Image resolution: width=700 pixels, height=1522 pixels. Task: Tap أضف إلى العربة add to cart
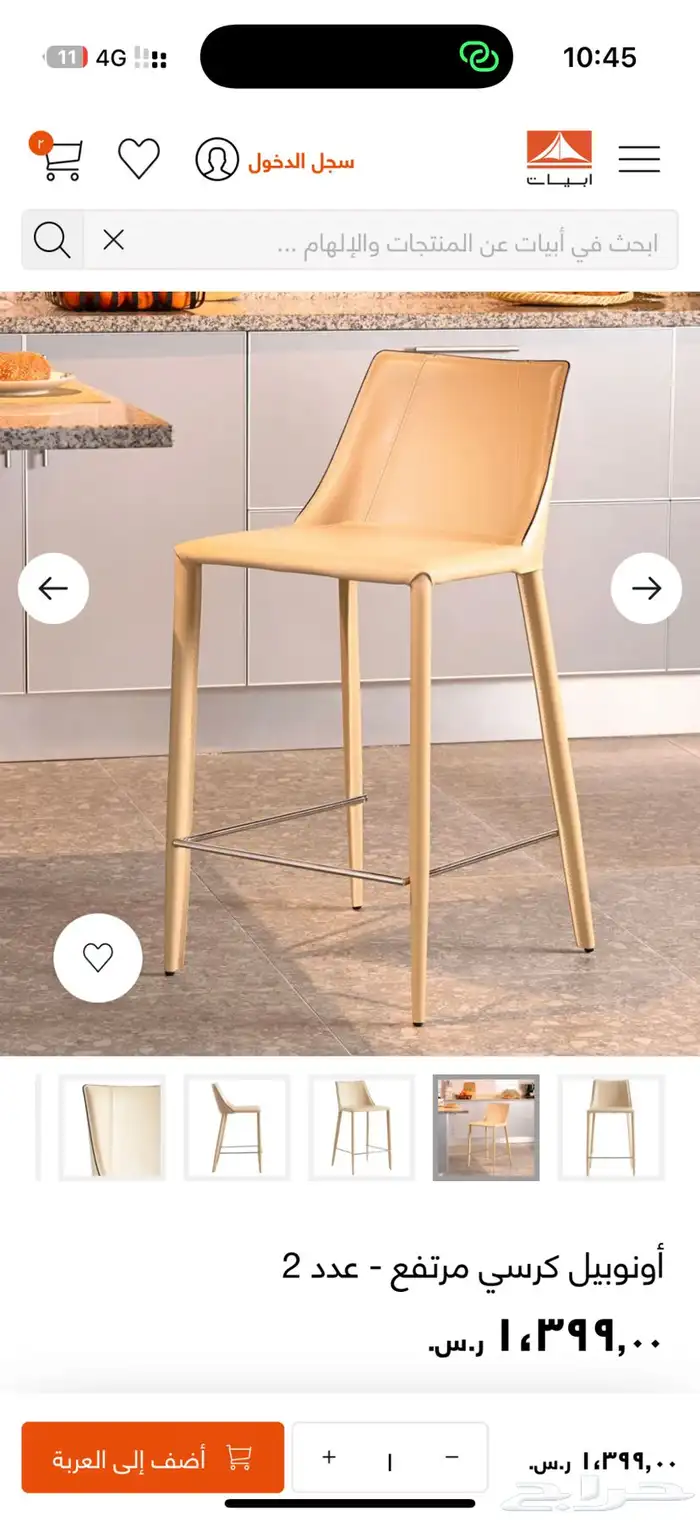click(153, 1458)
